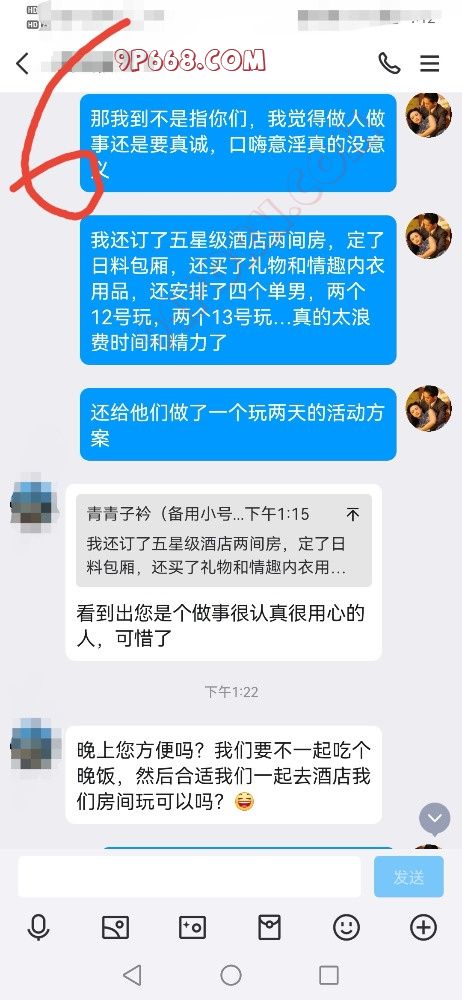Record a voice message with microphone
The image size is (462, 1000).
39,927
